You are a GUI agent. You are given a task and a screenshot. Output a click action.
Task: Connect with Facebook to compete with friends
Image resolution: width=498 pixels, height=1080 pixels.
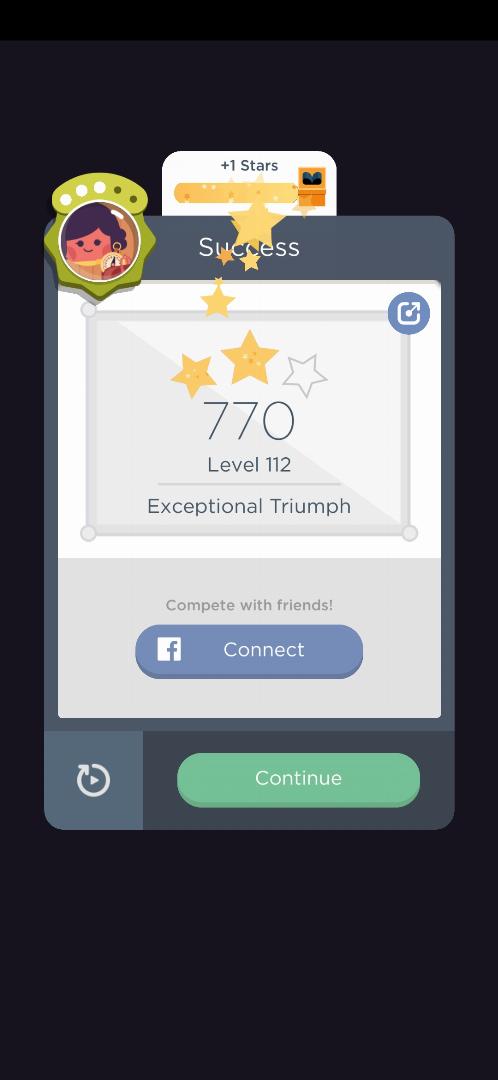tap(249, 651)
